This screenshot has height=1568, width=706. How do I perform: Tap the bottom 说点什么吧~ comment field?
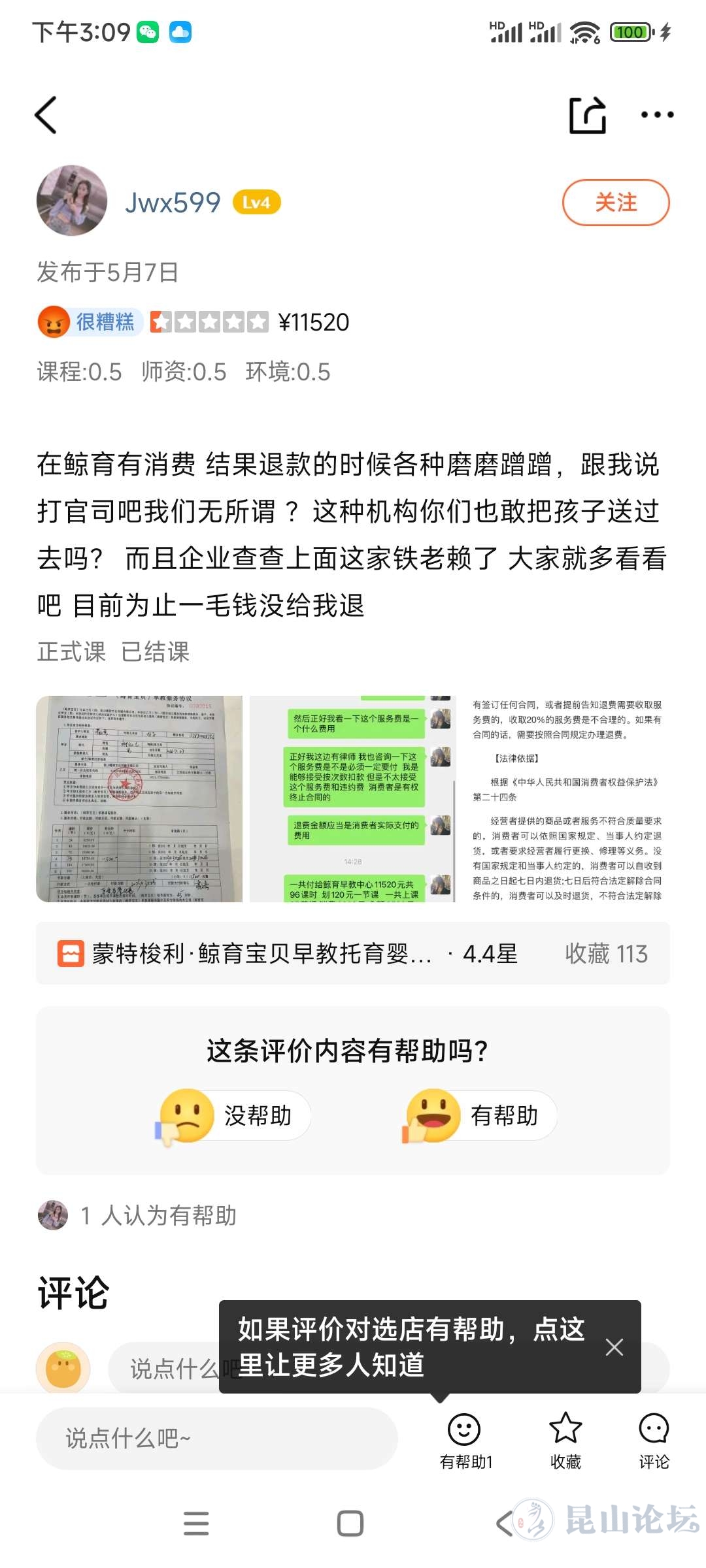(x=216, y=1438)
